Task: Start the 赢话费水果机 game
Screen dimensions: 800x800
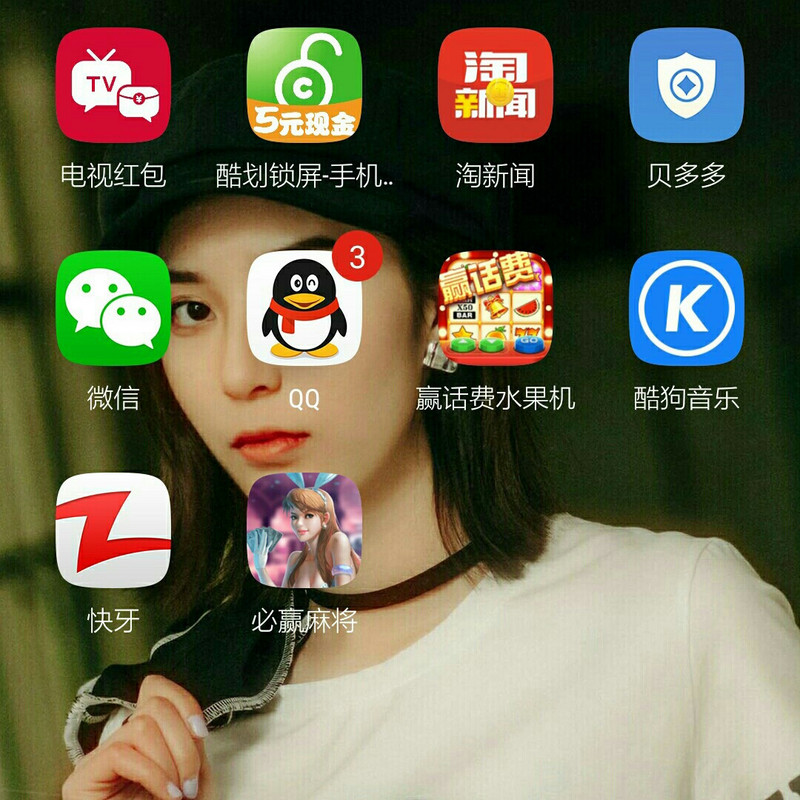Action: [x=496, y=307]
